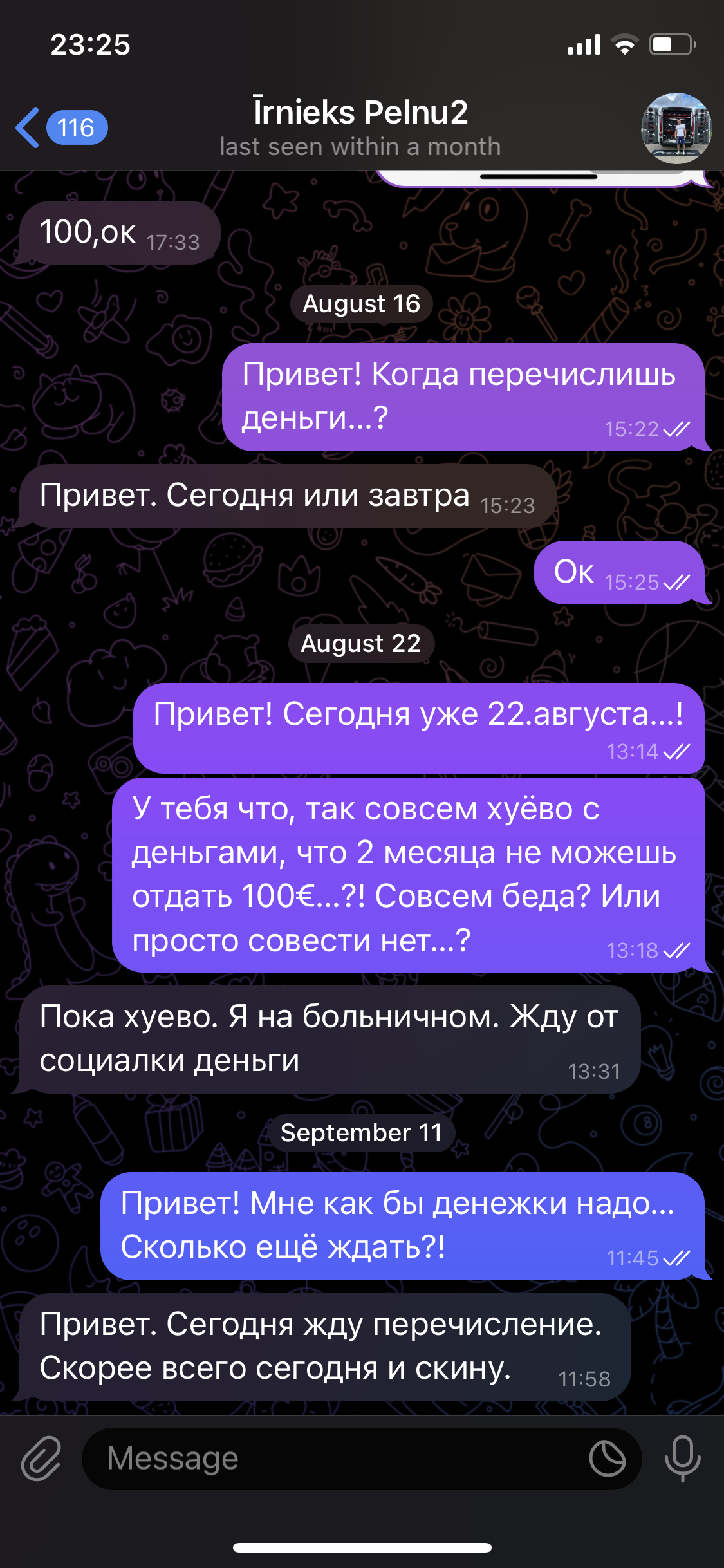Open contact info via Īrnieks Pelnu2 title
The height and width of the screenshot is (1568, 724).
(x=360, y=112)
